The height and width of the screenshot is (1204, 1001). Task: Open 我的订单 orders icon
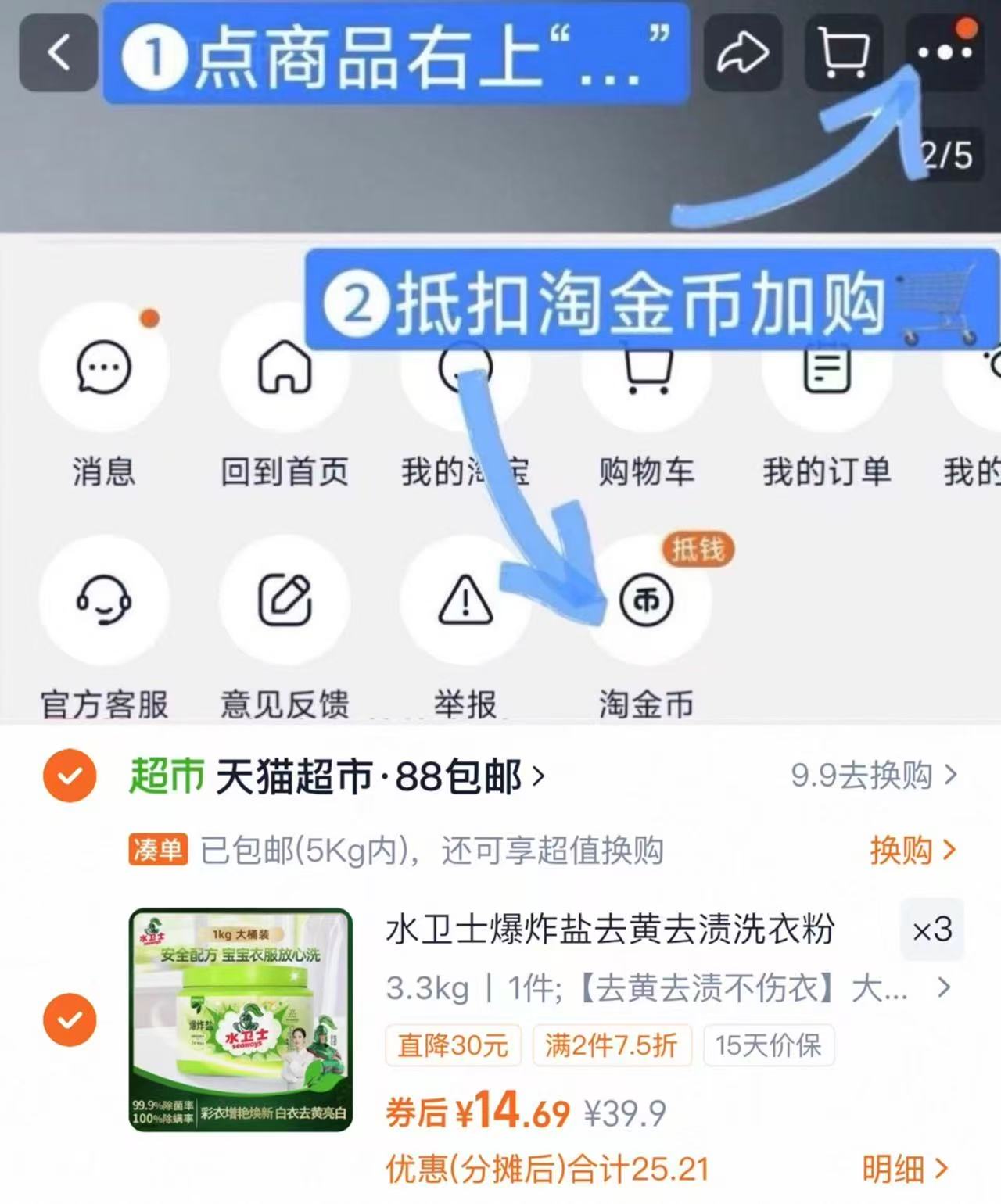(825, 369)
